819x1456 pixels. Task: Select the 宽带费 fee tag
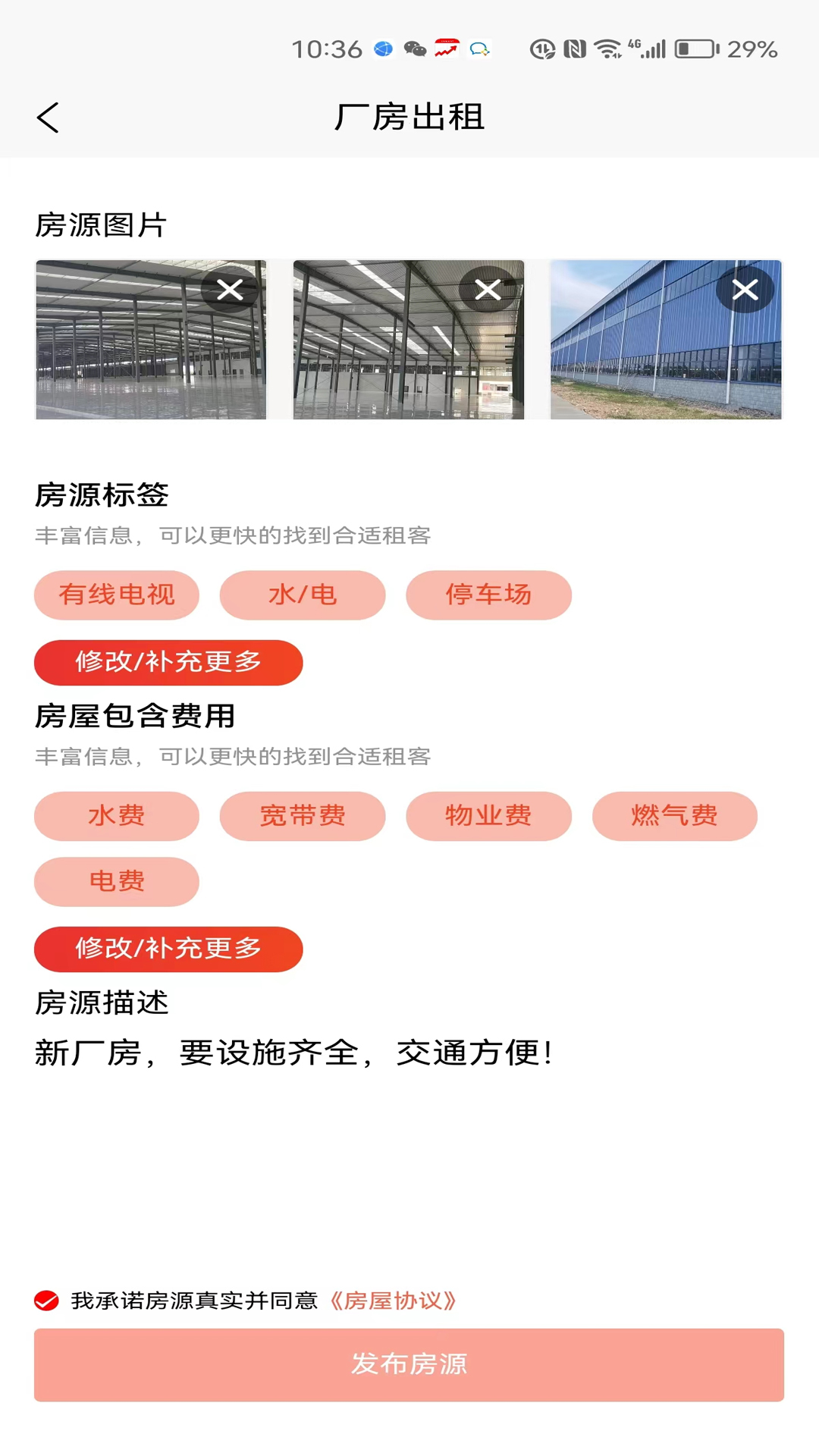[x=303, y=816]
